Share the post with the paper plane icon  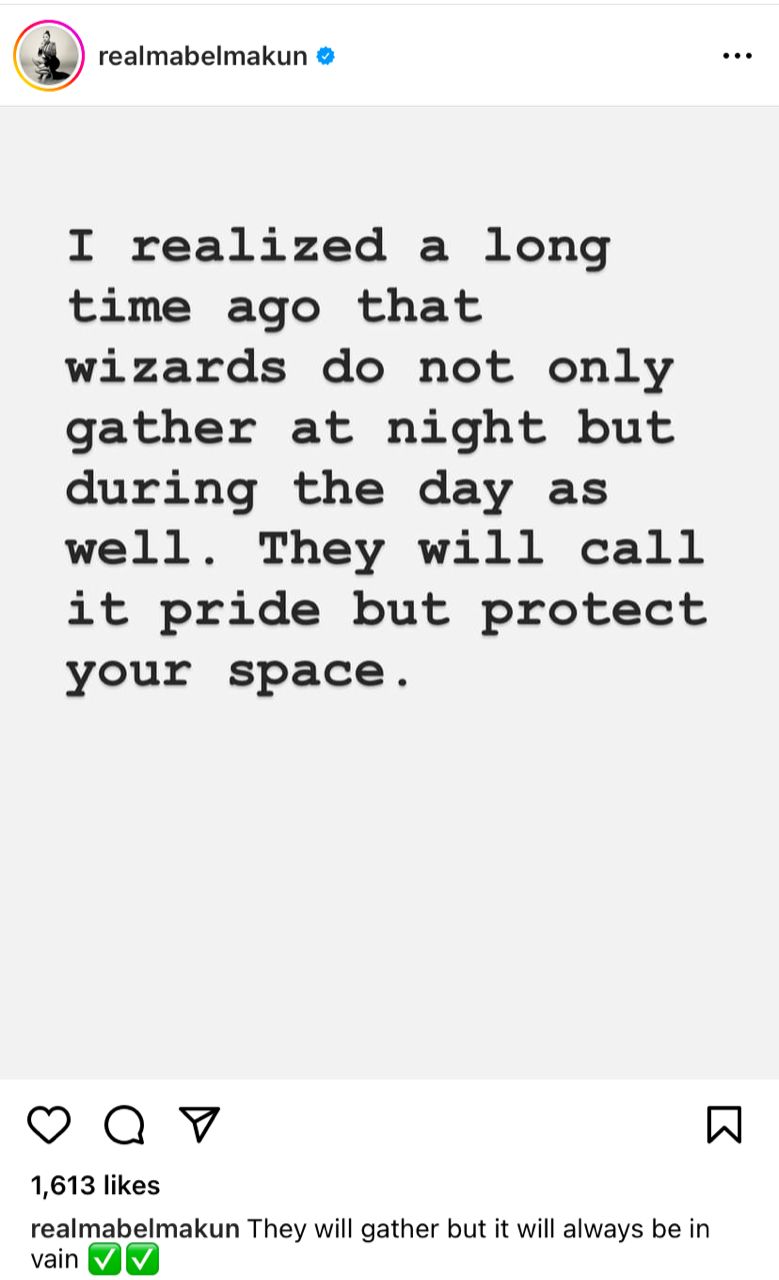coord(199,1125)
